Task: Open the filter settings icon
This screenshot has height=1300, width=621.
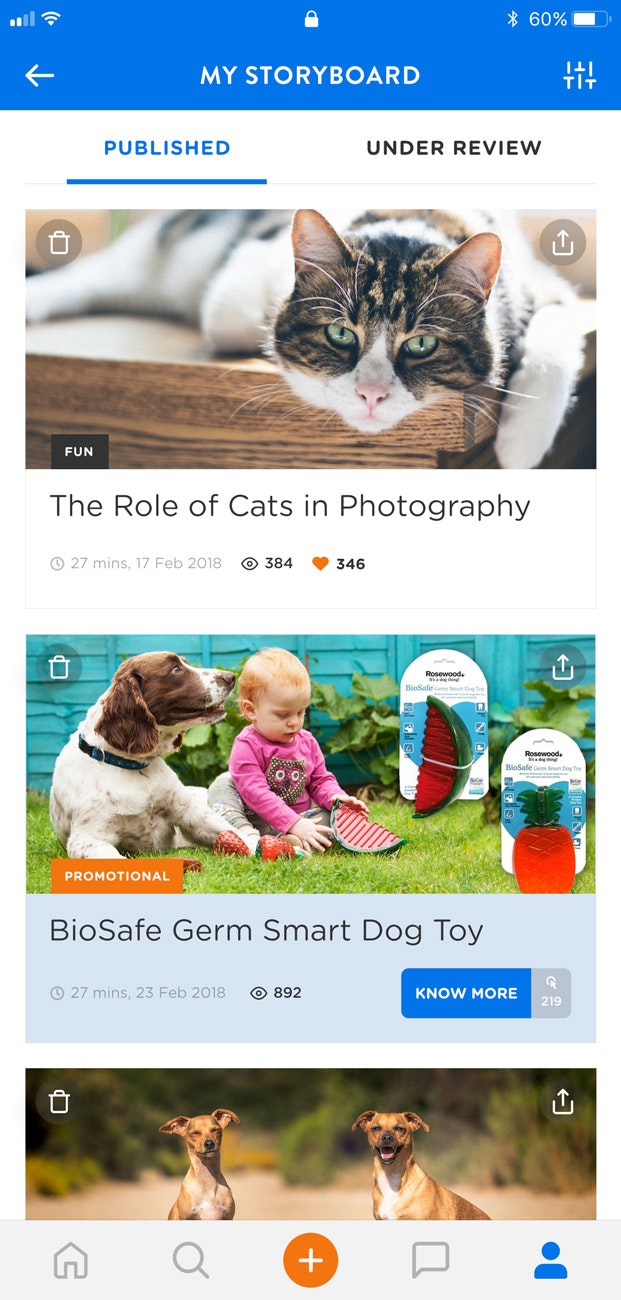Action: pyautogui.click(x=579, y=75)
